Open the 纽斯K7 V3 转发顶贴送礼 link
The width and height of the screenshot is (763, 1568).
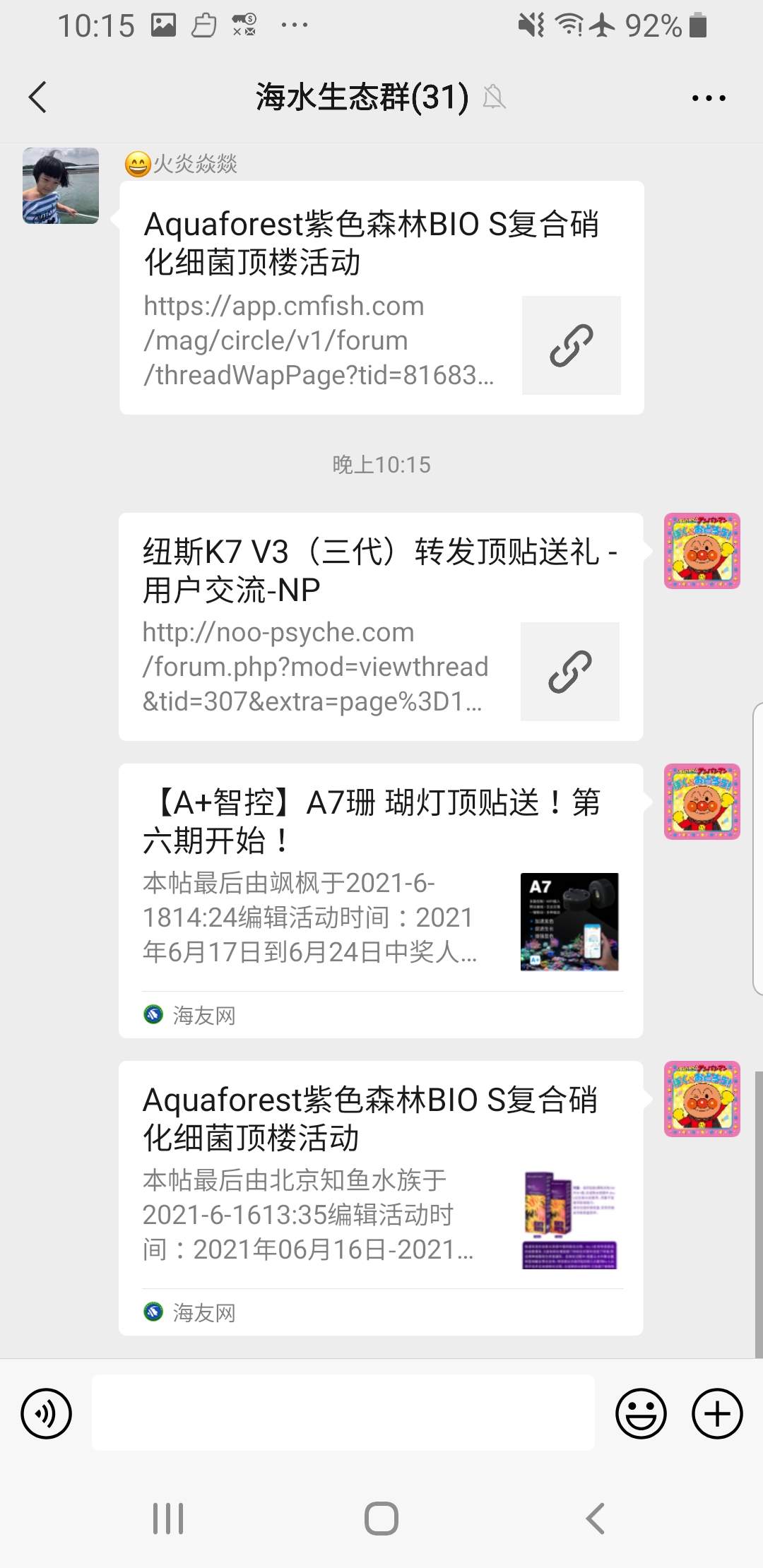point(380,626)
